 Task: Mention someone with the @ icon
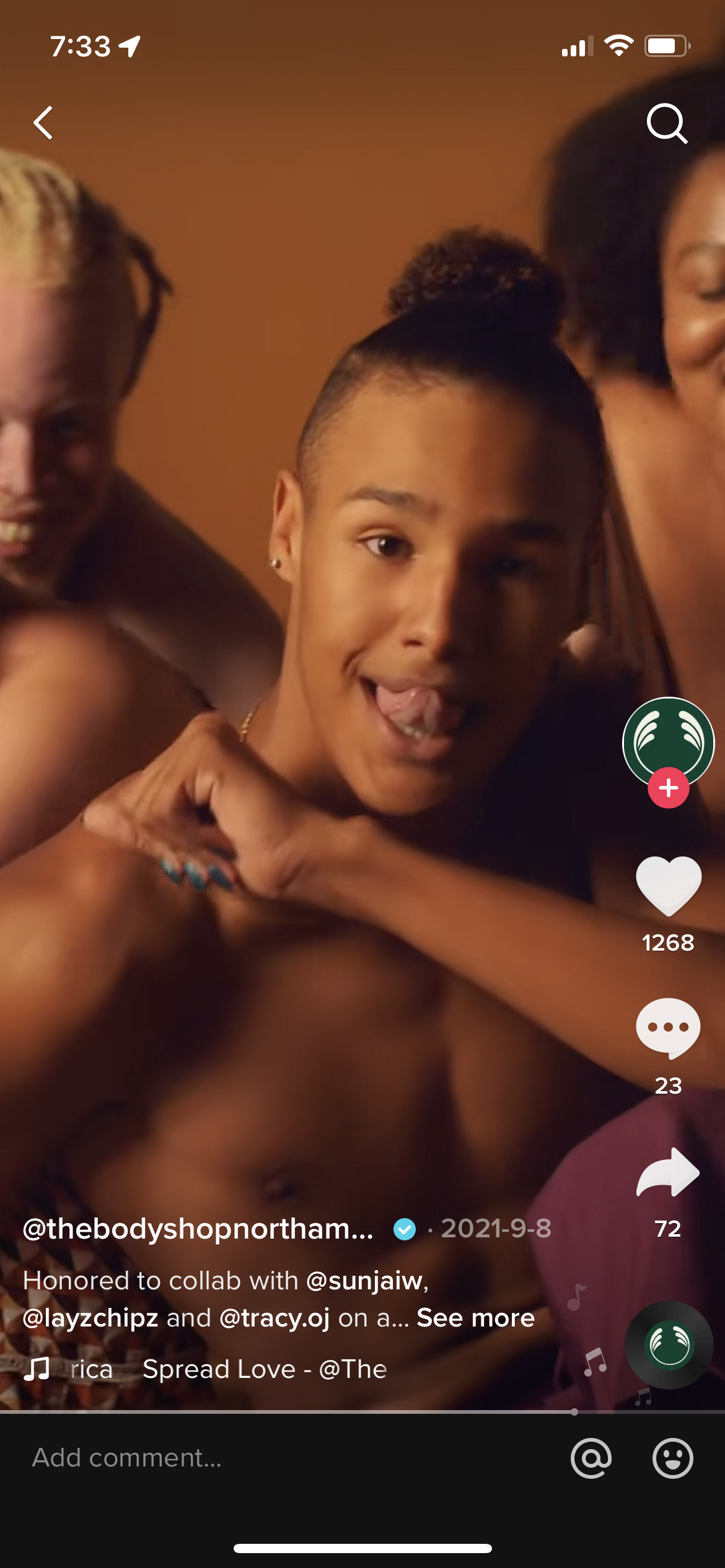[591, 1458]
